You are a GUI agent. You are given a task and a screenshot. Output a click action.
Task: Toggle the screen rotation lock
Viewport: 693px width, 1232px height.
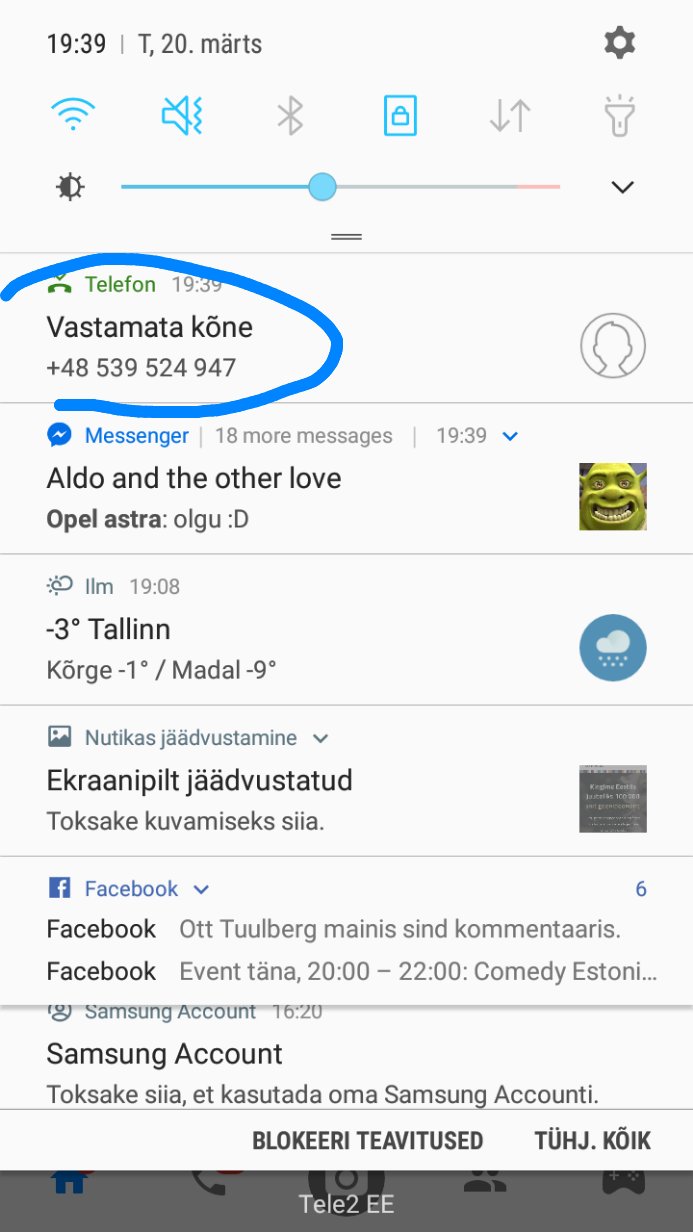pos(400,116)
